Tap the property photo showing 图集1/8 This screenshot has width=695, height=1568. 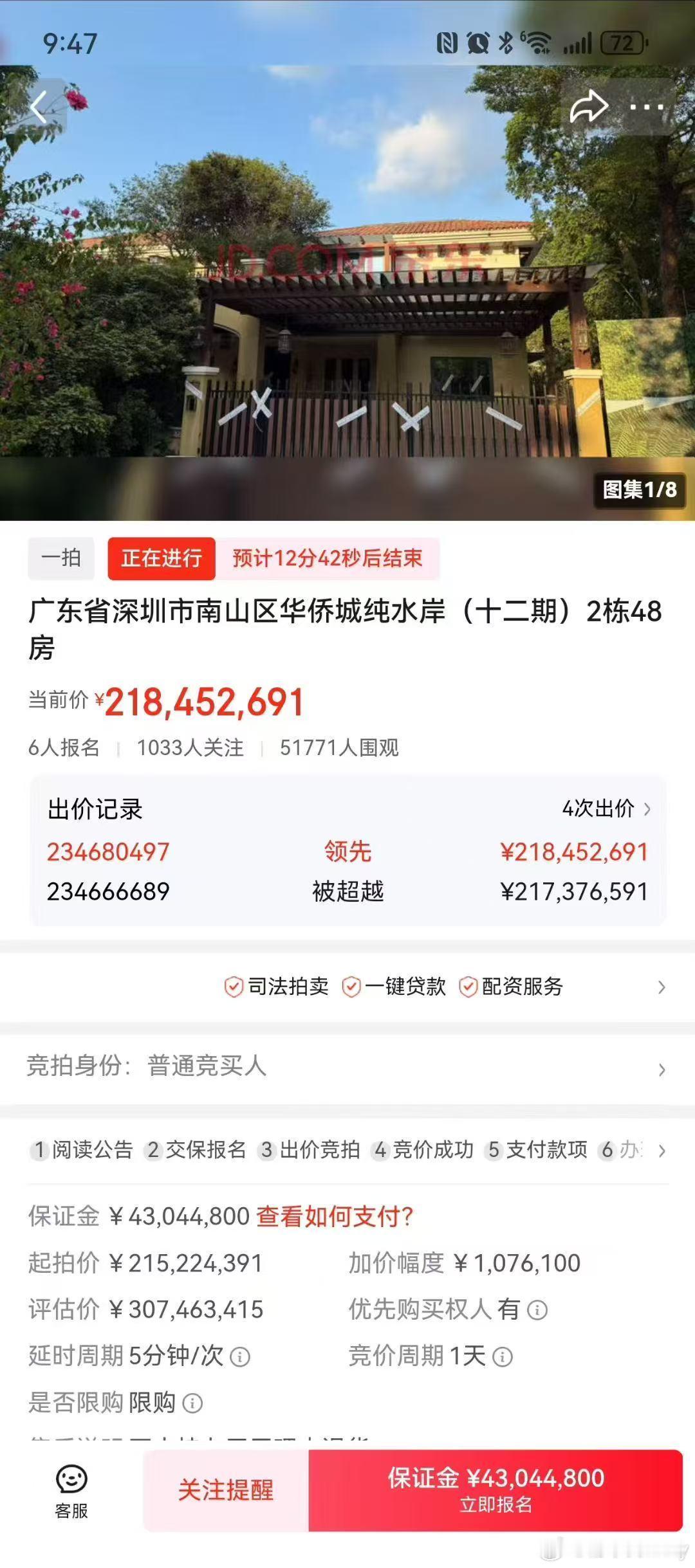point(347,289)
